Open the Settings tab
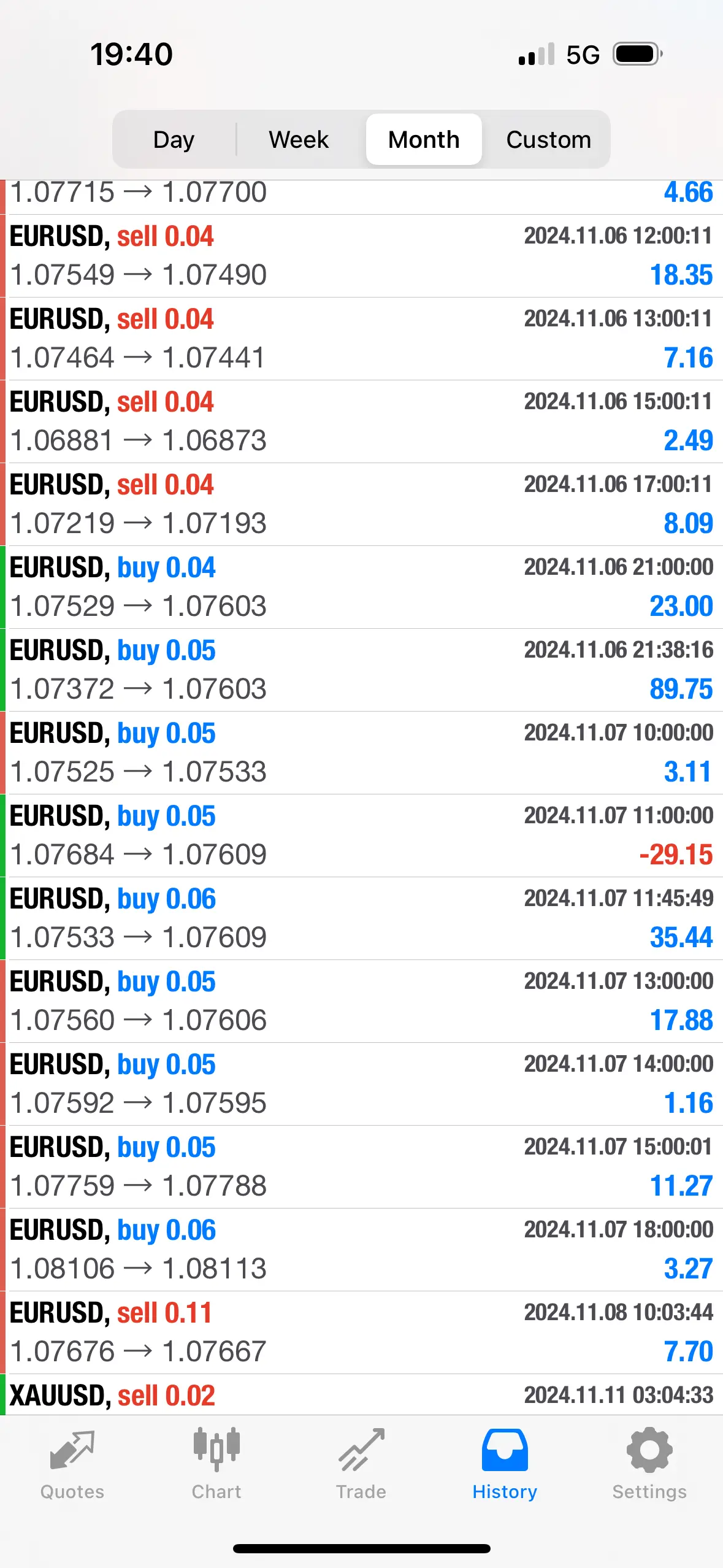The image size is (723, 1568). 649,1465
